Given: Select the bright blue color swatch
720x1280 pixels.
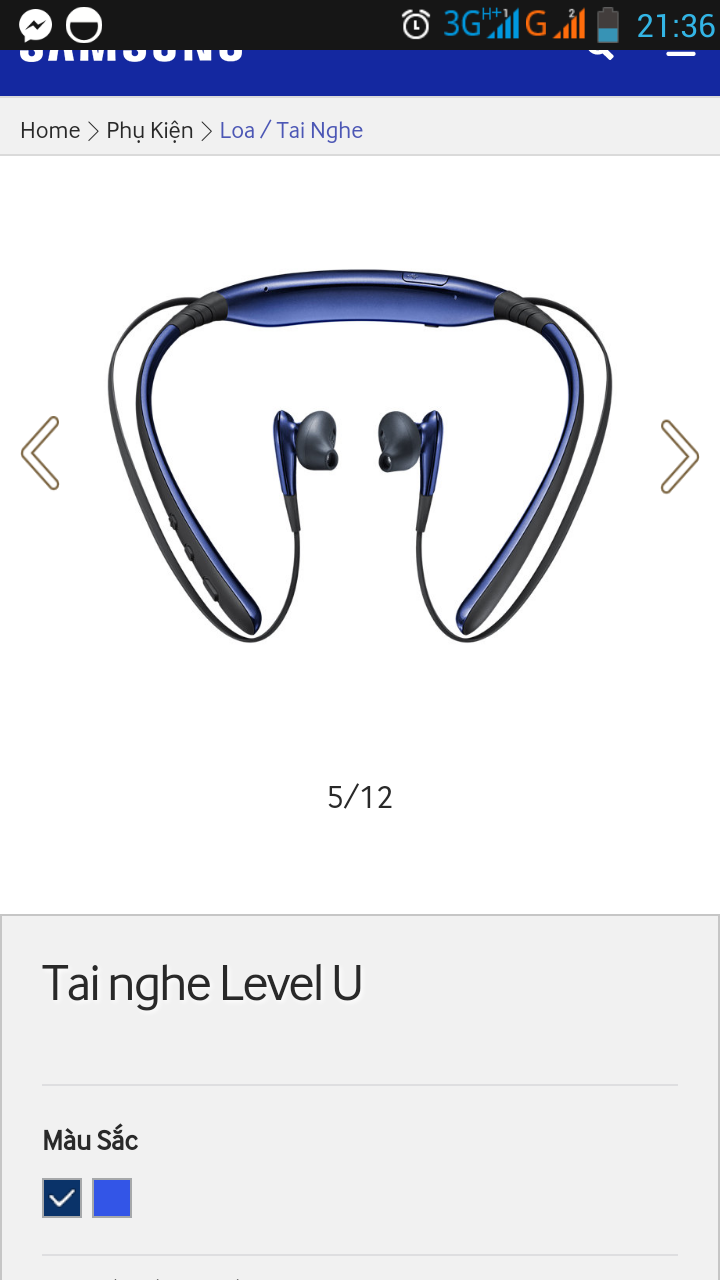Looking at the screenshot, I should point(112,1198).
